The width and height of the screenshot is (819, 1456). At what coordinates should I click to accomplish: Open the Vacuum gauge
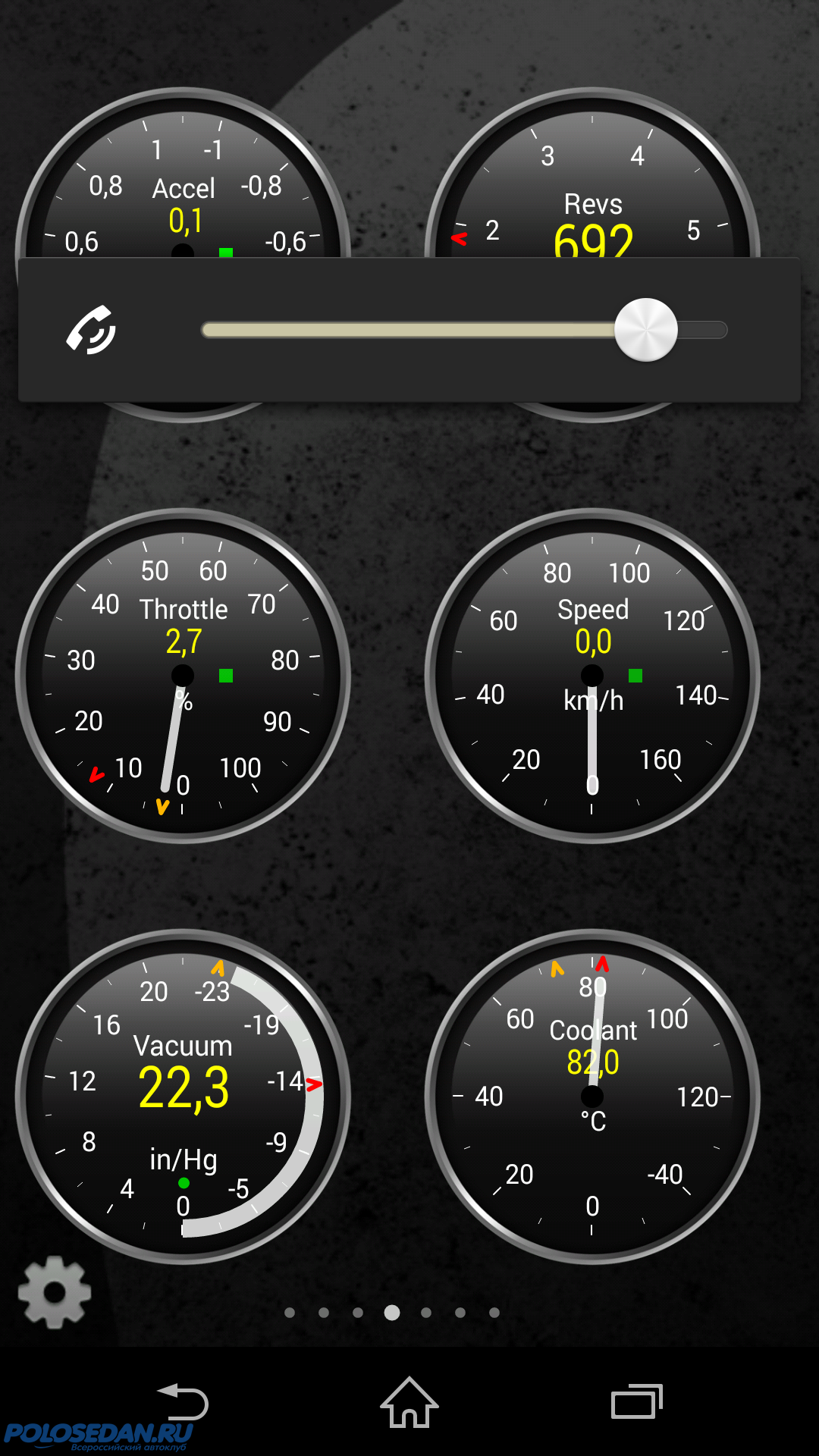pyautogui.click(x=183, y=1097)
